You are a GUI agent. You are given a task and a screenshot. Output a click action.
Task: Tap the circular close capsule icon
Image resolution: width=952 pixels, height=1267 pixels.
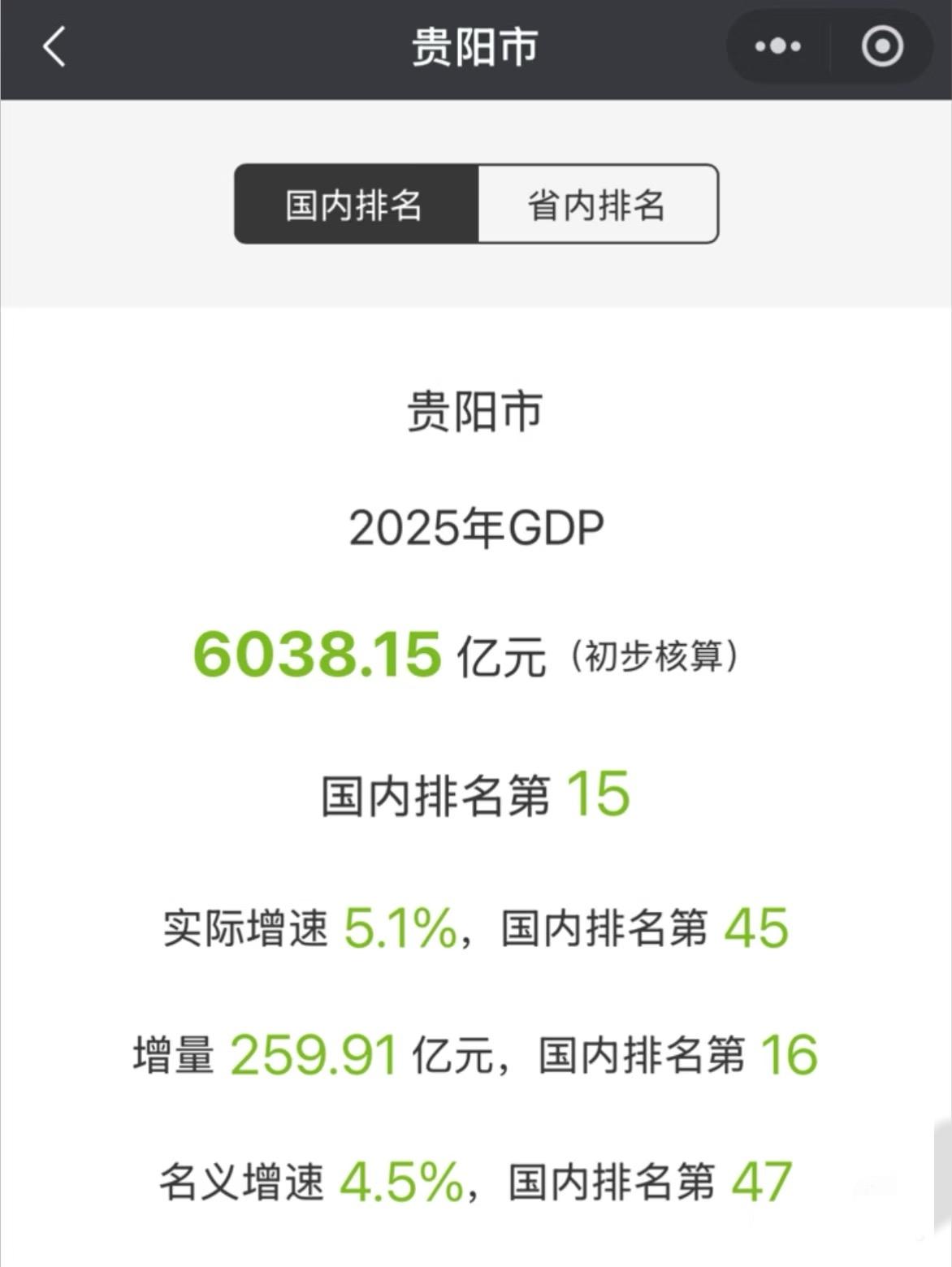[x=884, y=46]
